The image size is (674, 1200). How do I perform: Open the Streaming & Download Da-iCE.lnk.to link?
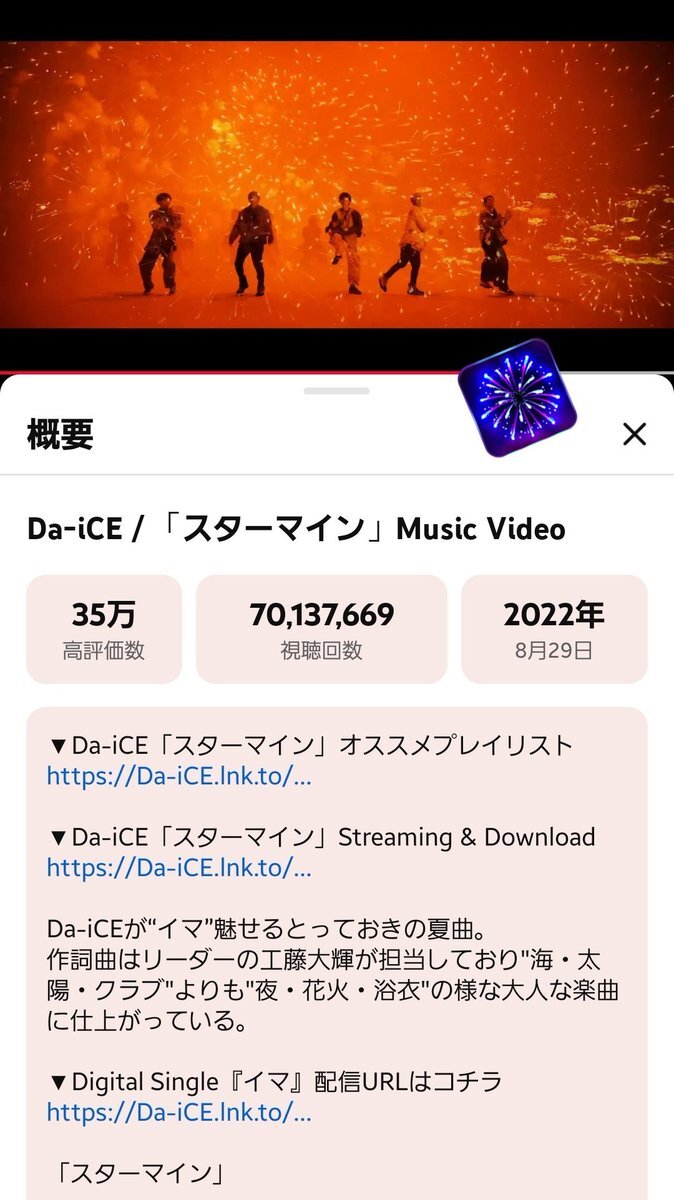pyautogui.click(x=179, y=868)
